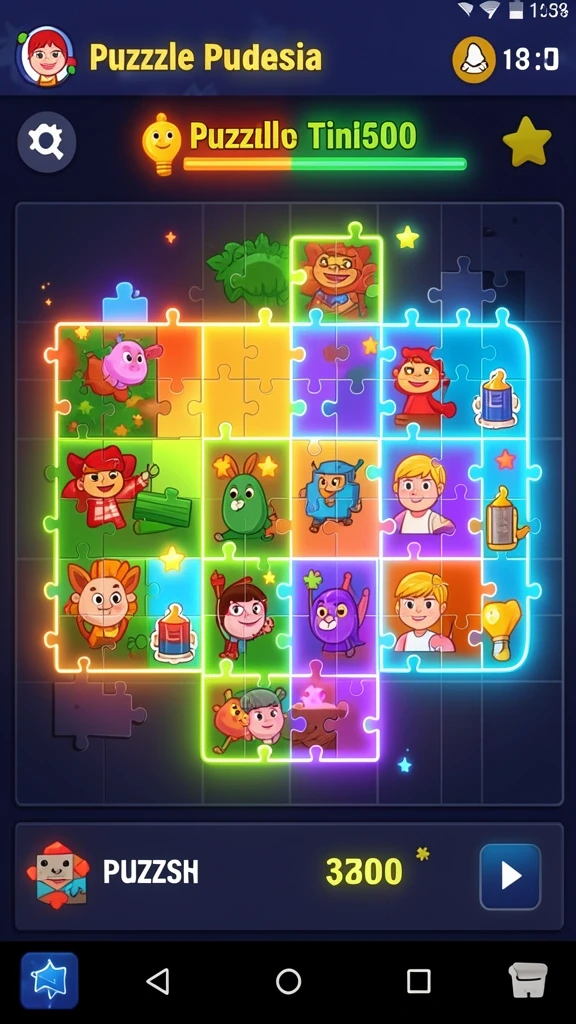Image resolution: width=576 pixels, height=1024 pixels.
Task: Go to the home screen
Action: (x=289, y=981)
